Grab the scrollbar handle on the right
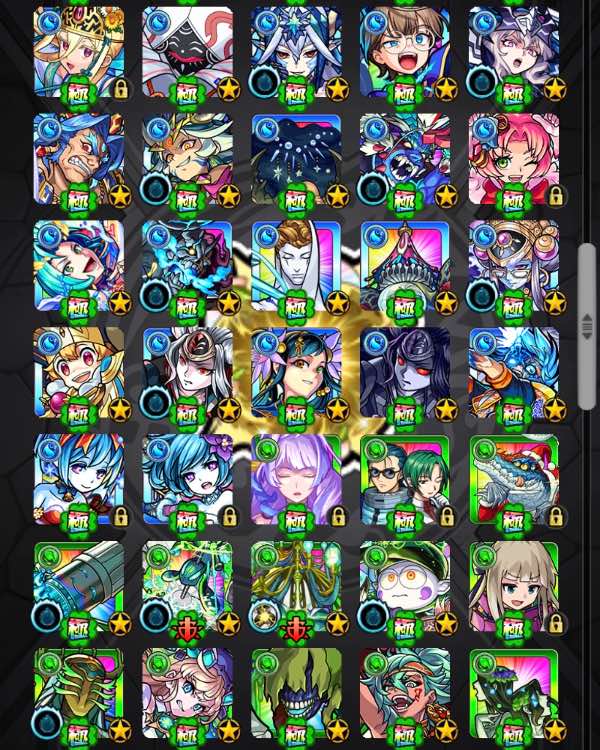 [x=587, y=327]
